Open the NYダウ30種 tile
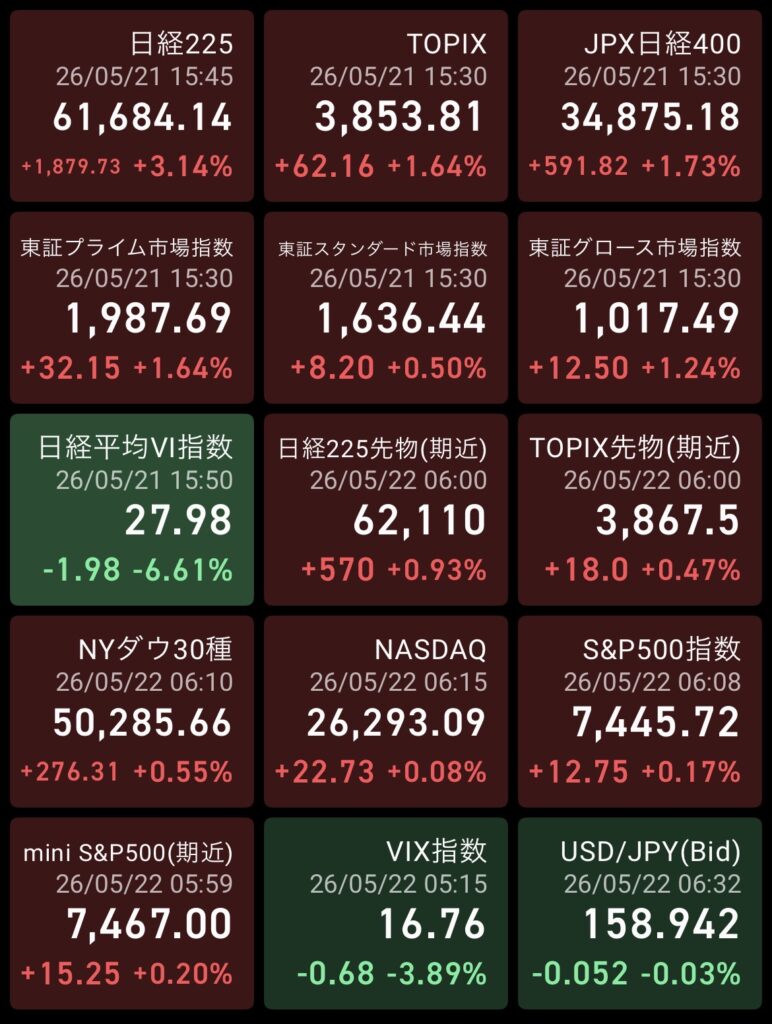 click(132, 711)
